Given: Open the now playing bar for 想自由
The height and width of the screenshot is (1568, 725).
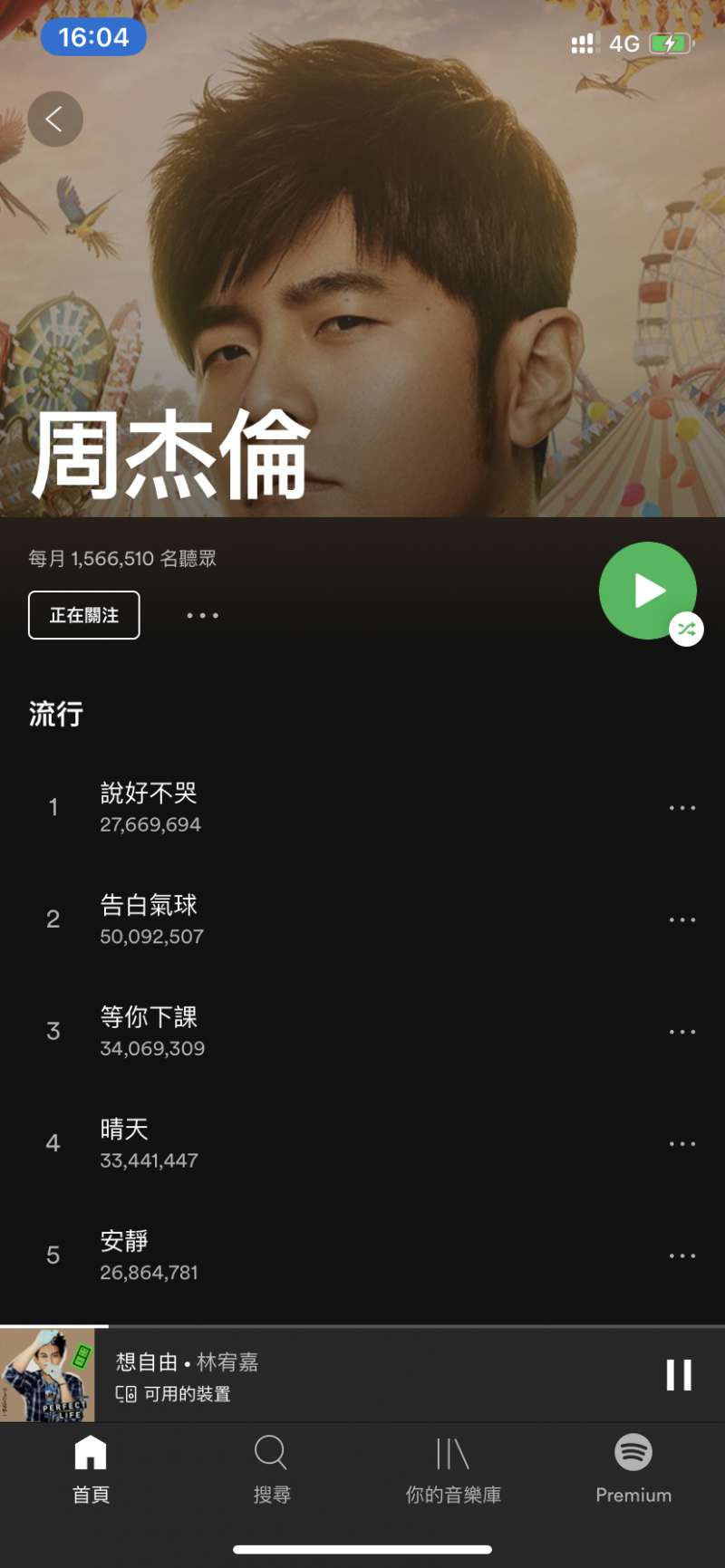Looking at the screenshot, I should [x=362, y=1375].
